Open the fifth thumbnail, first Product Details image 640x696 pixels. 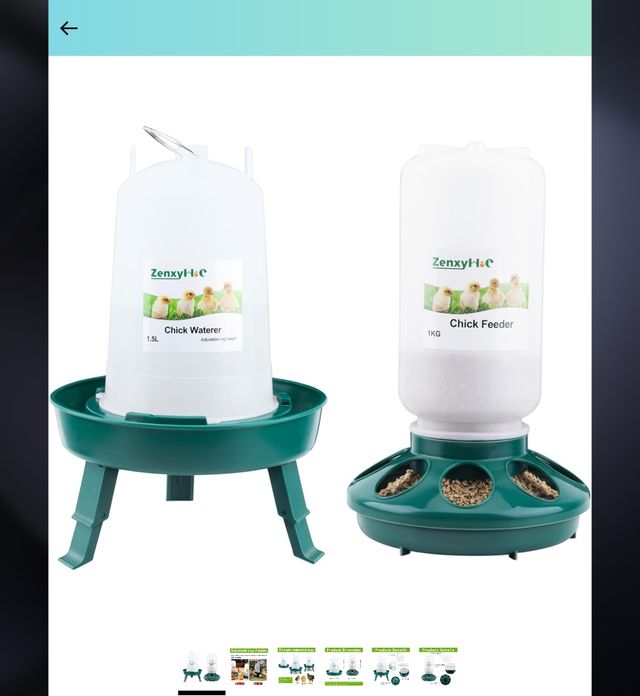(390, 667)
